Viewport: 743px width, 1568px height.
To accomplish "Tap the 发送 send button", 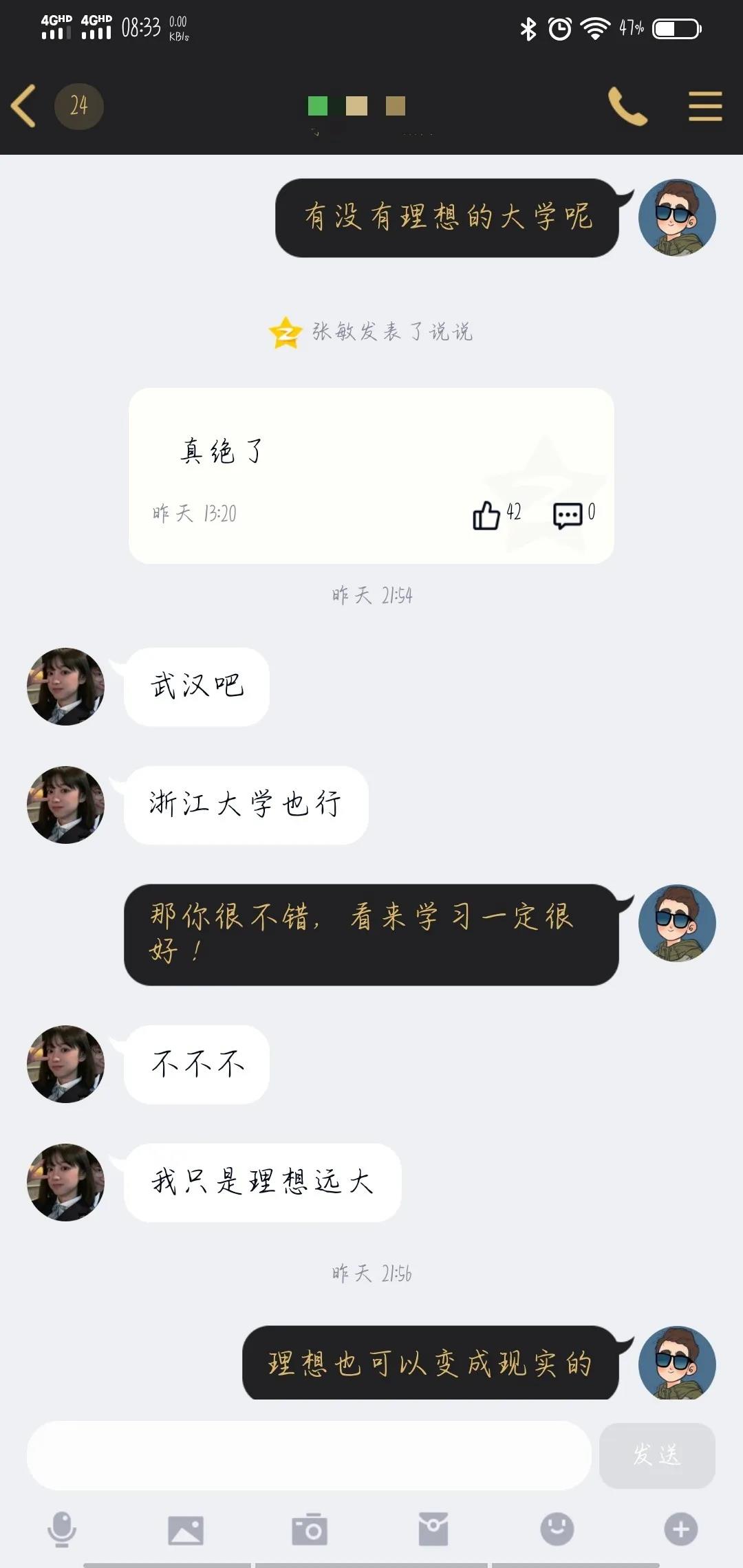I will tap(657, 1455).
